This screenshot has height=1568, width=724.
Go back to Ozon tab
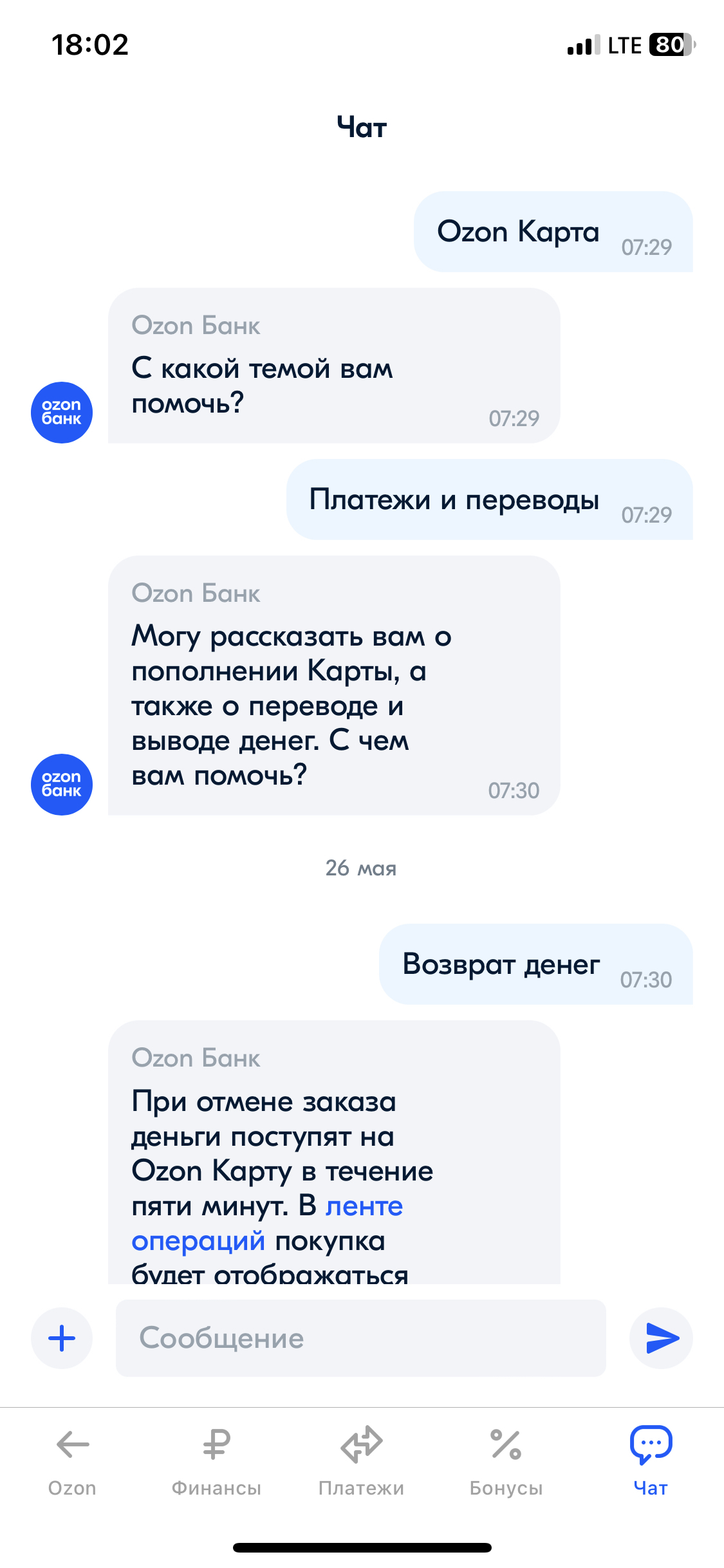coord(72,1461)
